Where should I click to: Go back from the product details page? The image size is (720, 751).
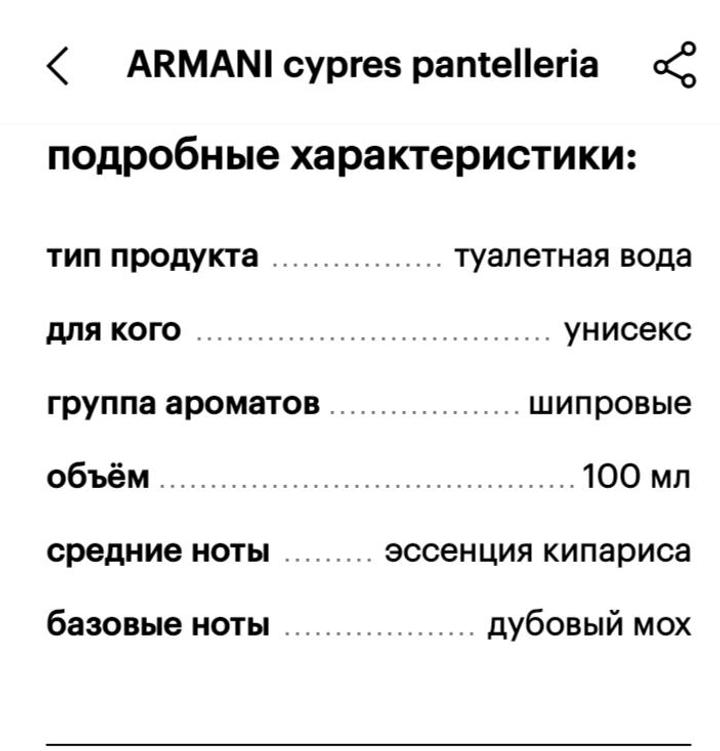point(58,66)
